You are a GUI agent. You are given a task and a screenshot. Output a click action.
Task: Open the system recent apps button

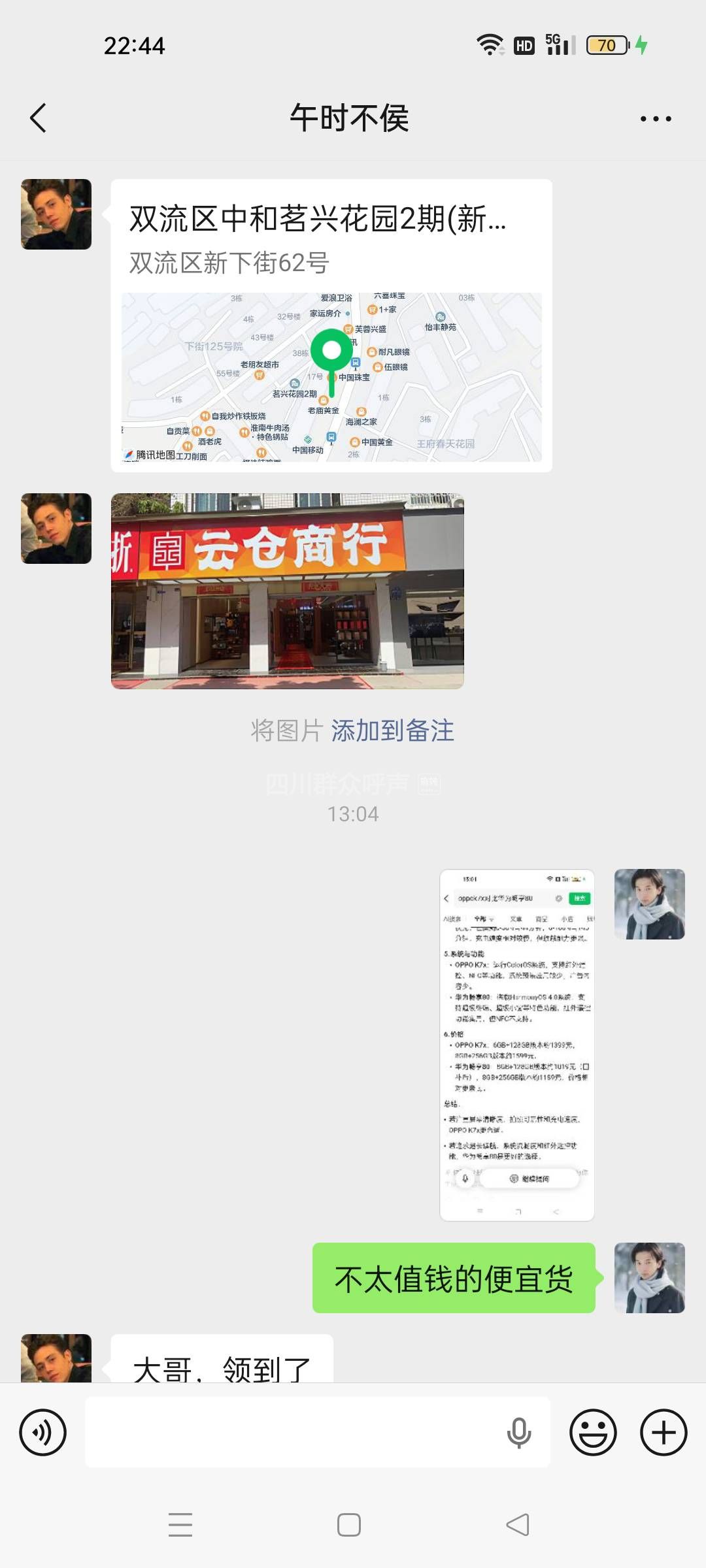tap(180, 1525)
